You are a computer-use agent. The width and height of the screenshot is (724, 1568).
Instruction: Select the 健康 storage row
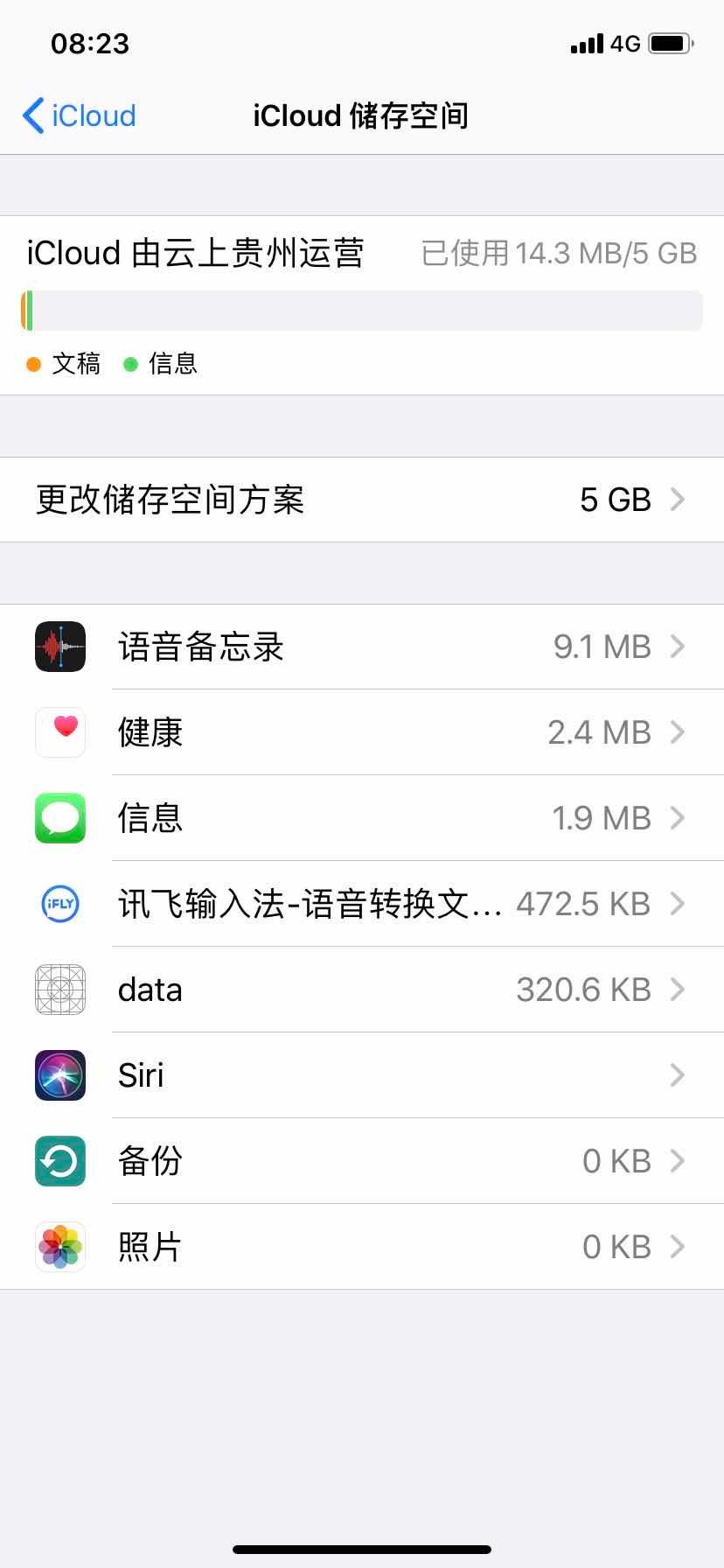pyautogui.click(x=362, y=731)
